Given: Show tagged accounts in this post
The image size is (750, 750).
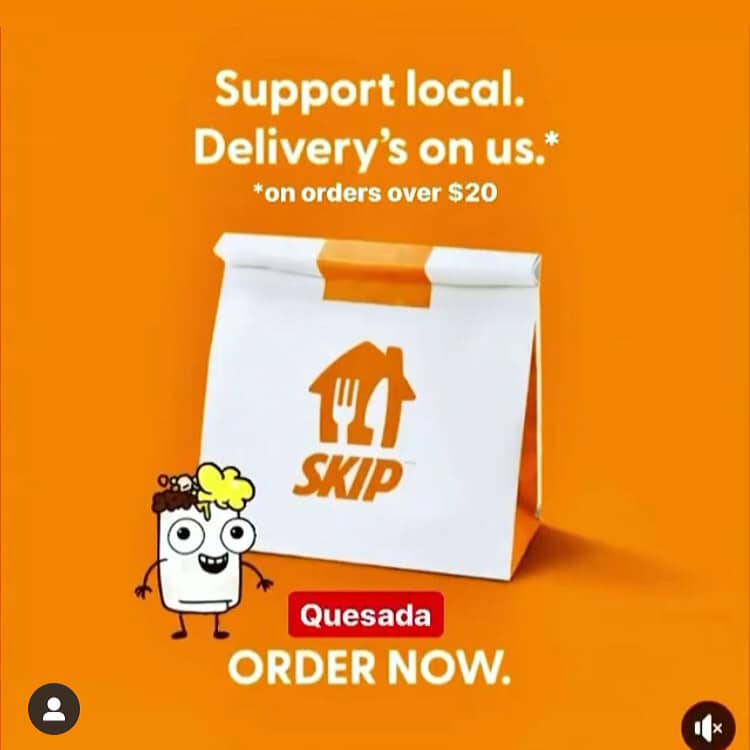Looking at the screenshot, I should (x=54, y=709).
